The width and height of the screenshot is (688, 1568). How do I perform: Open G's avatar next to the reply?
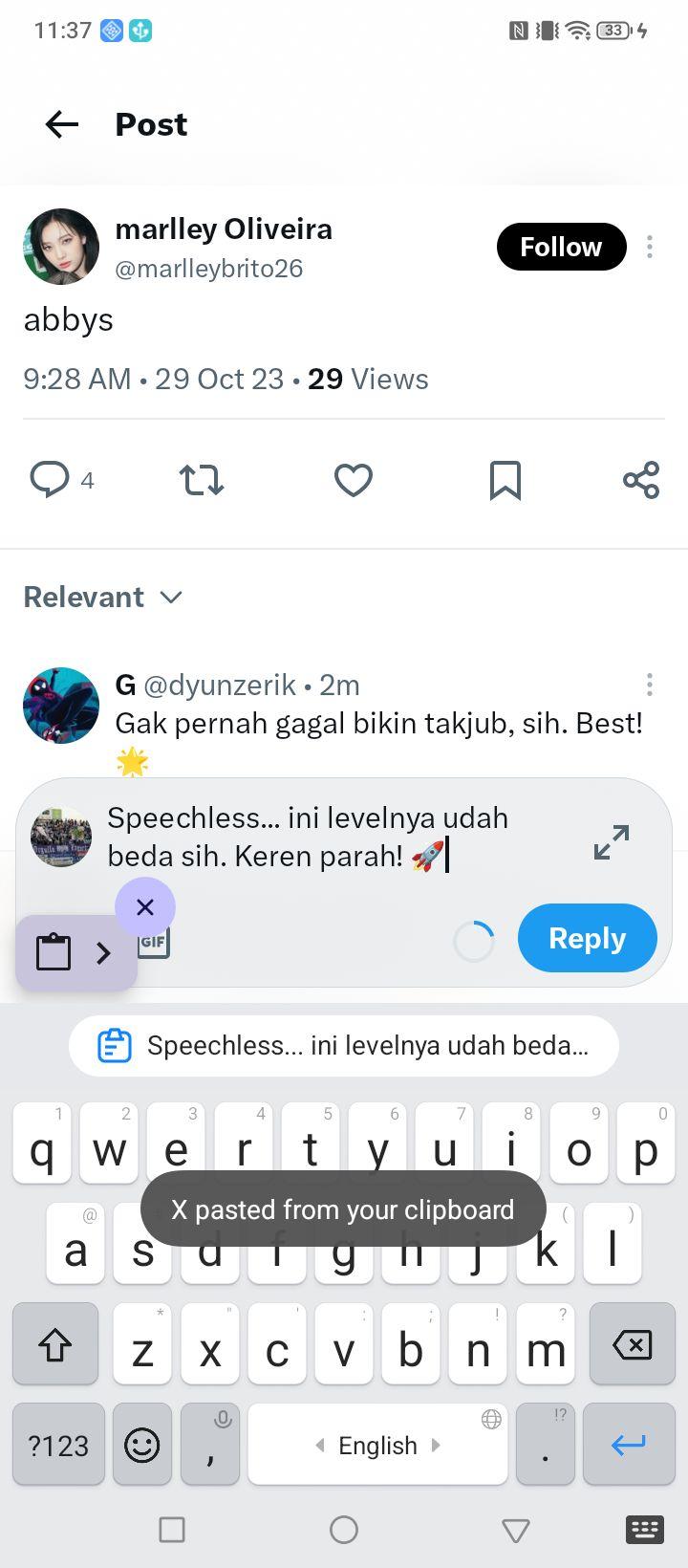61,706
